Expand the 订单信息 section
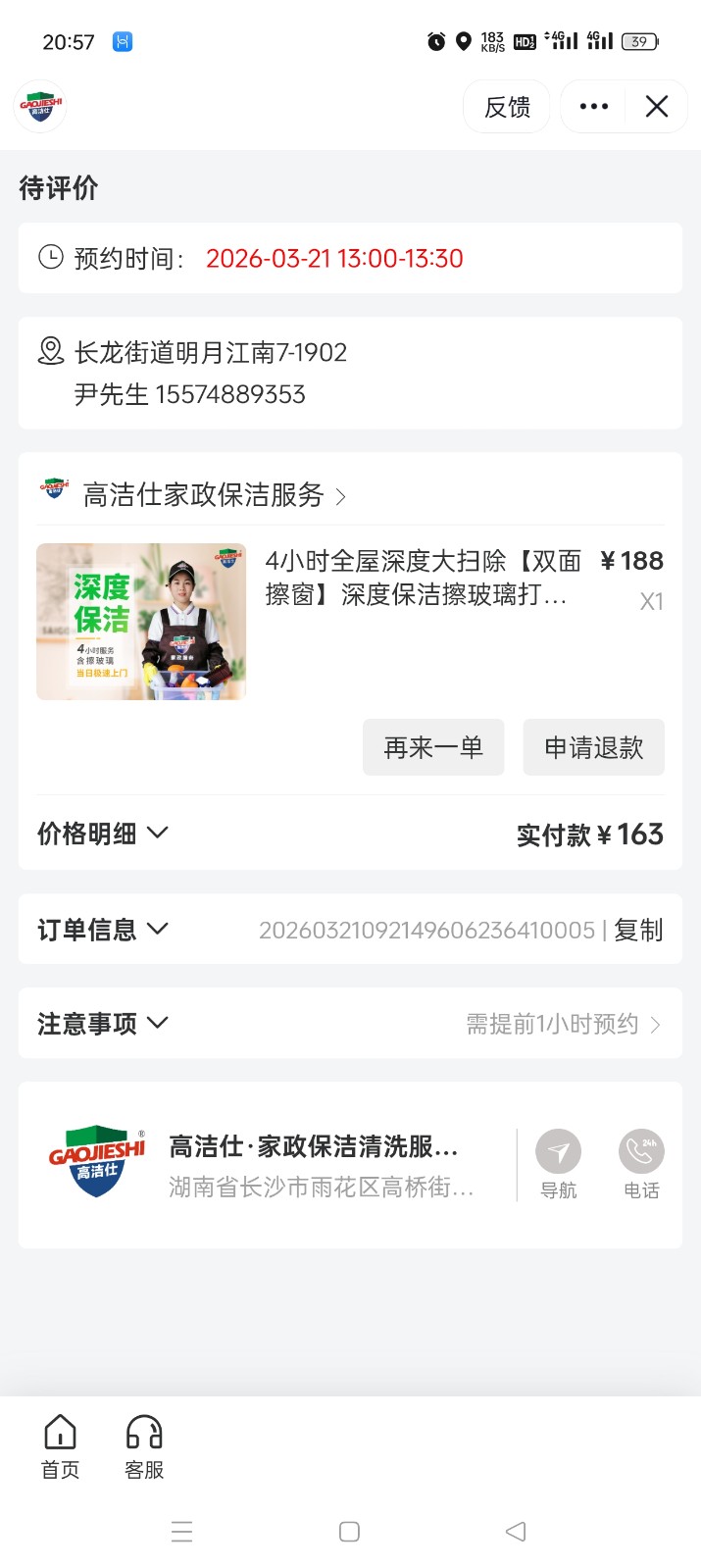 [x=103, y=930]
